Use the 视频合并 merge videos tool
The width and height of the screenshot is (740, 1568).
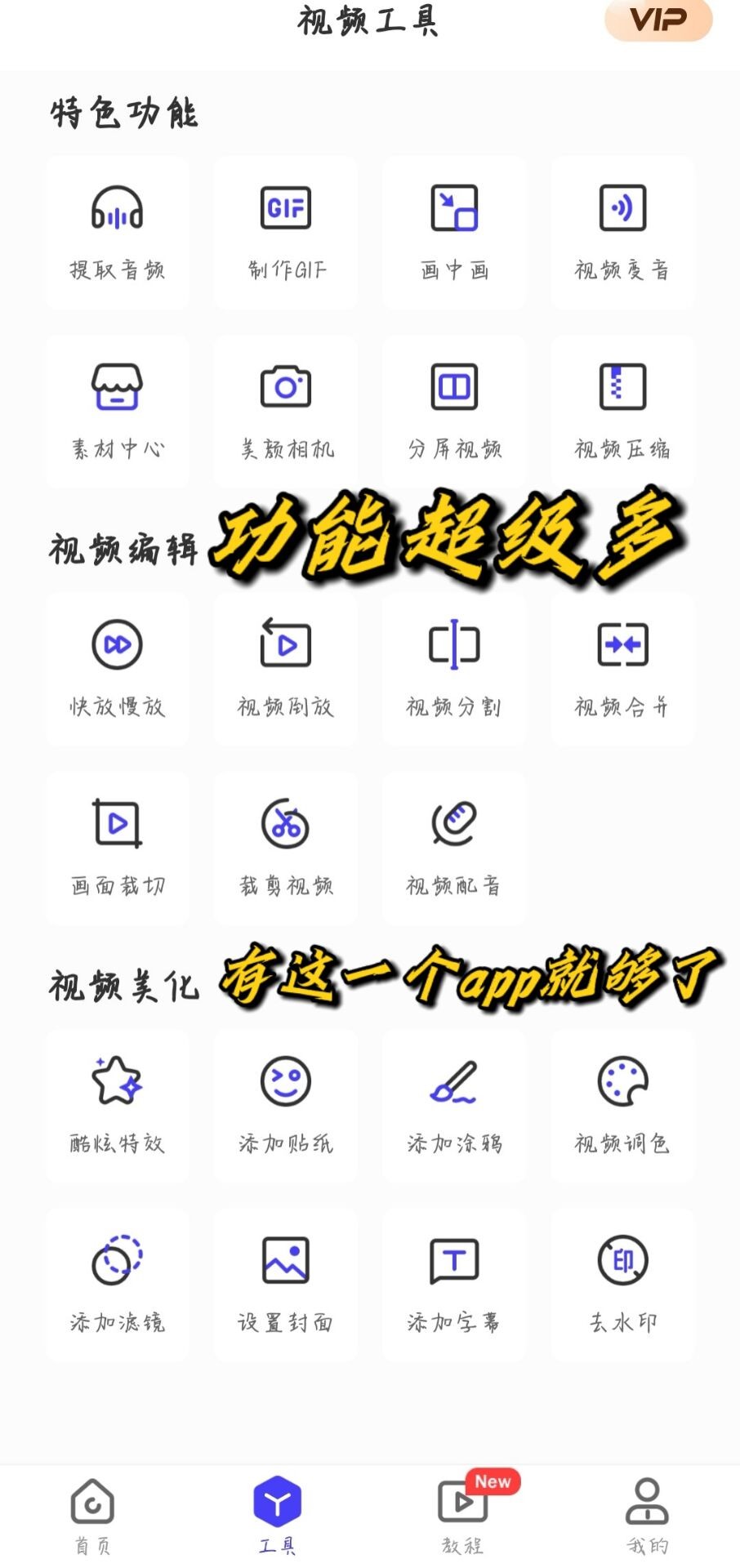[623, 670]
